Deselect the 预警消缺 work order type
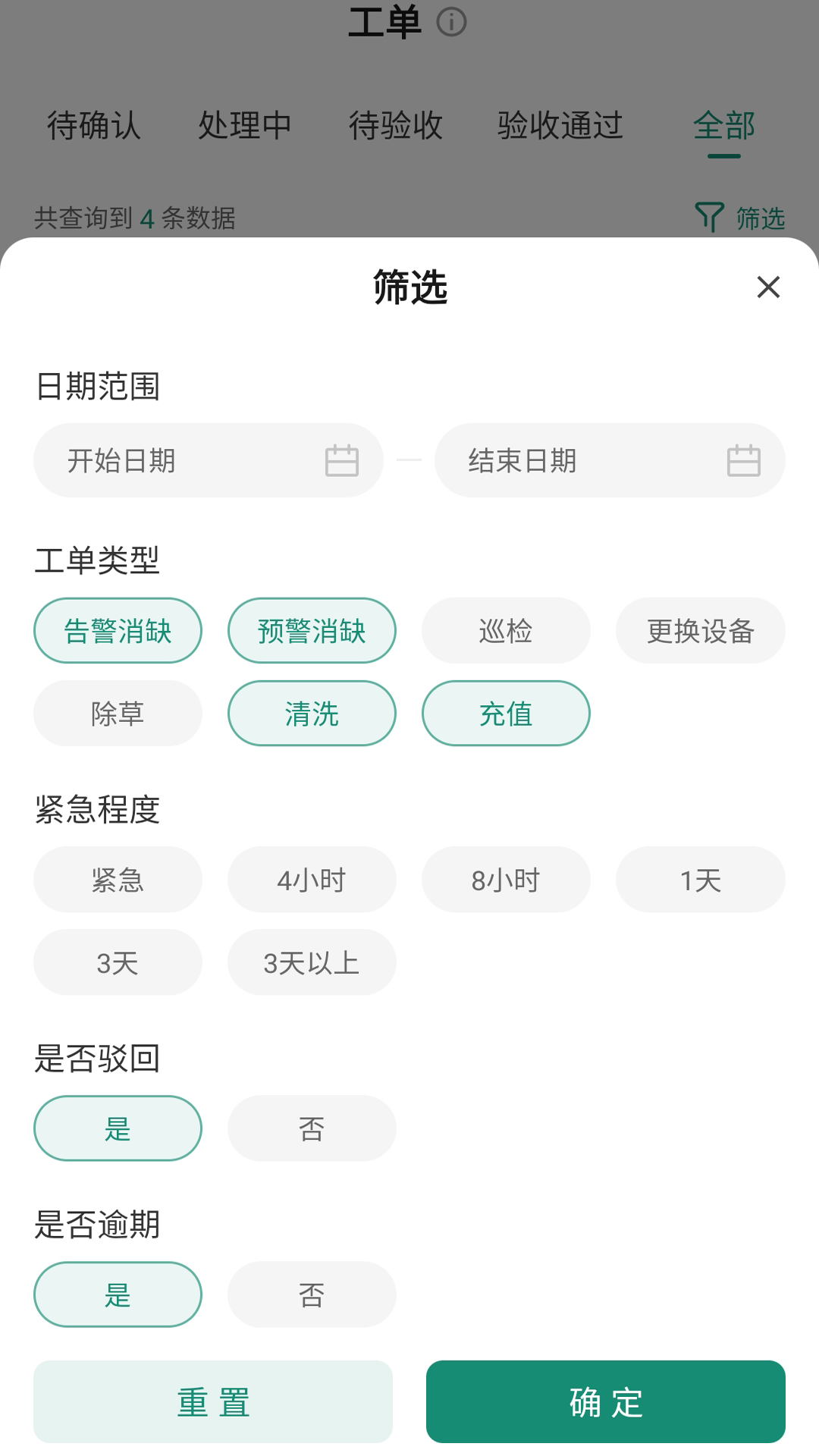This screenshot has width=819, height=1456. coord(311,630)
